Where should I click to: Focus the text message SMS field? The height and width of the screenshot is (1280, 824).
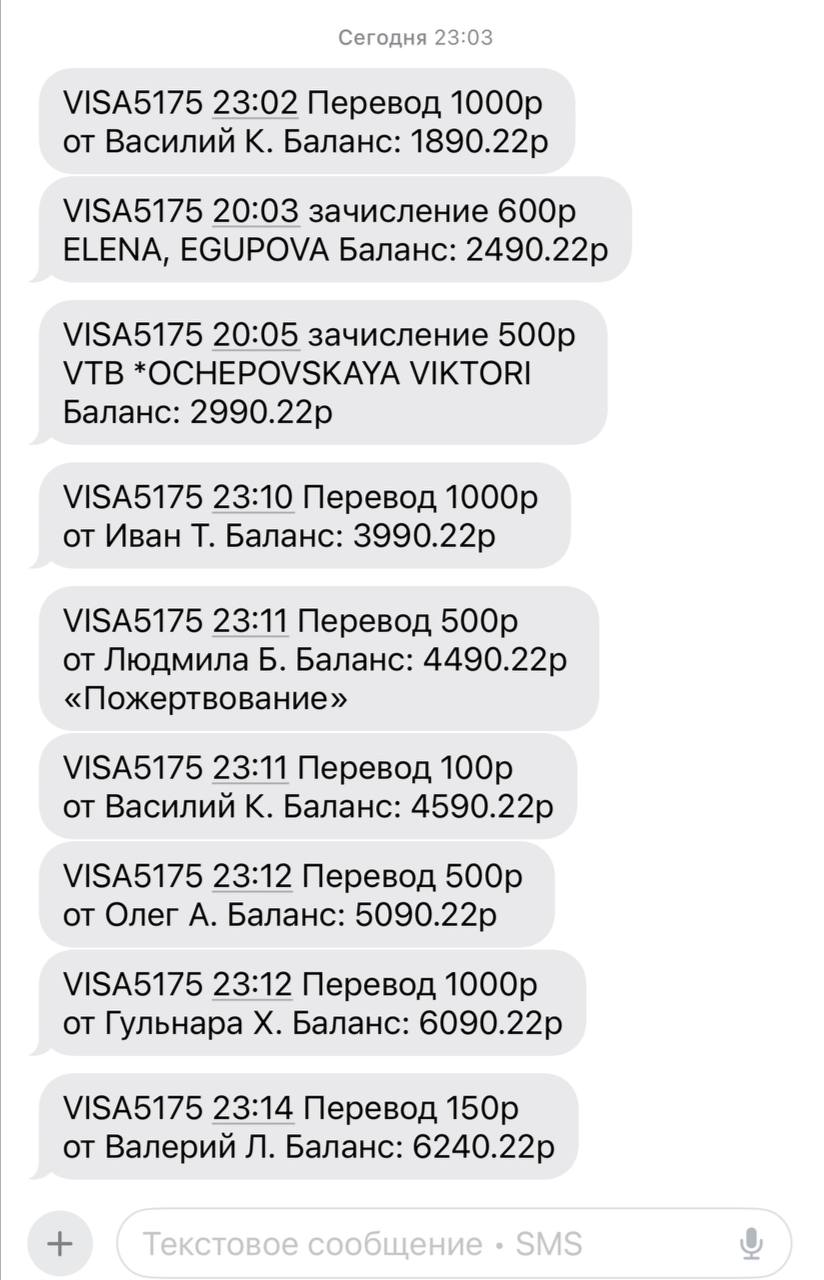pyautogui.click(x=430, y=1244)
